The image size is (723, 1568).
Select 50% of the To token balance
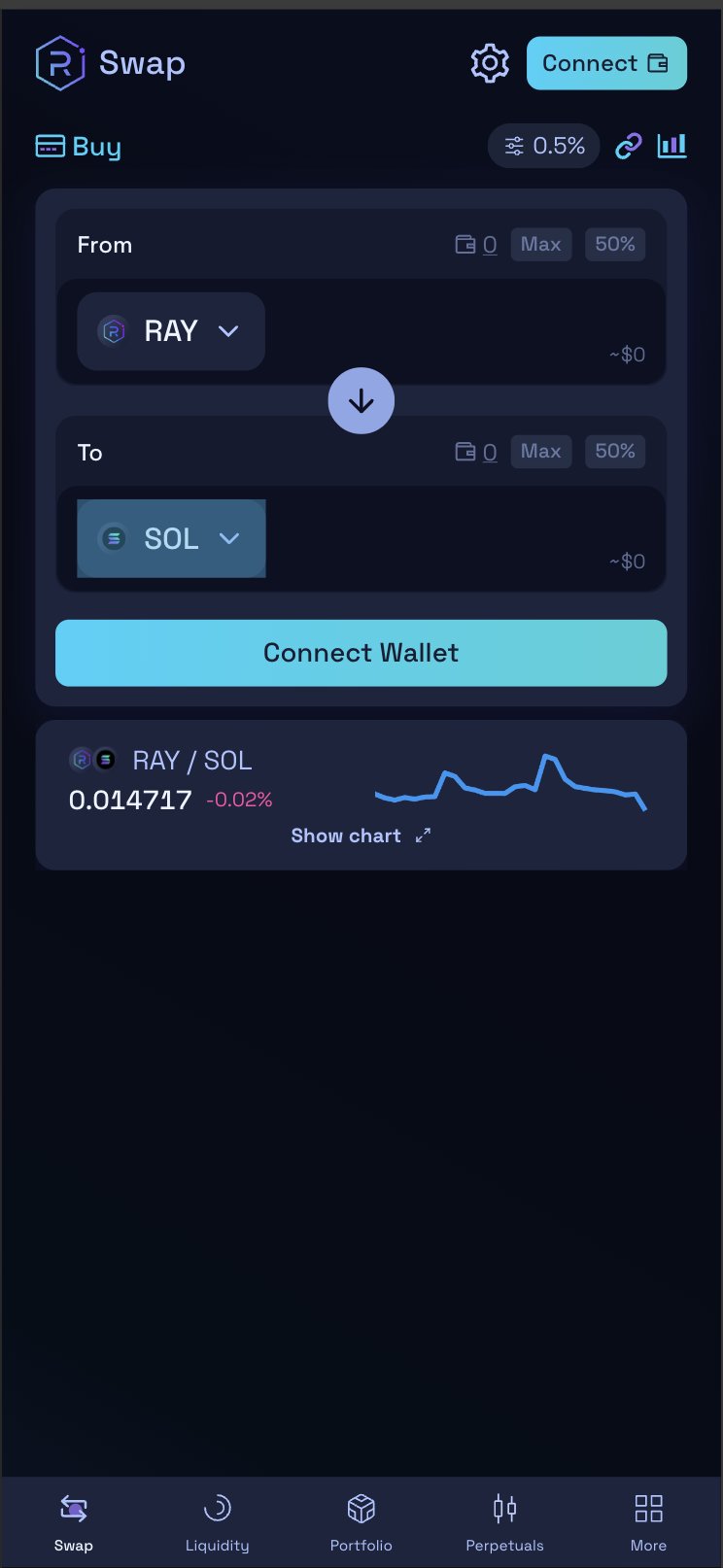(x=614, y=451)
